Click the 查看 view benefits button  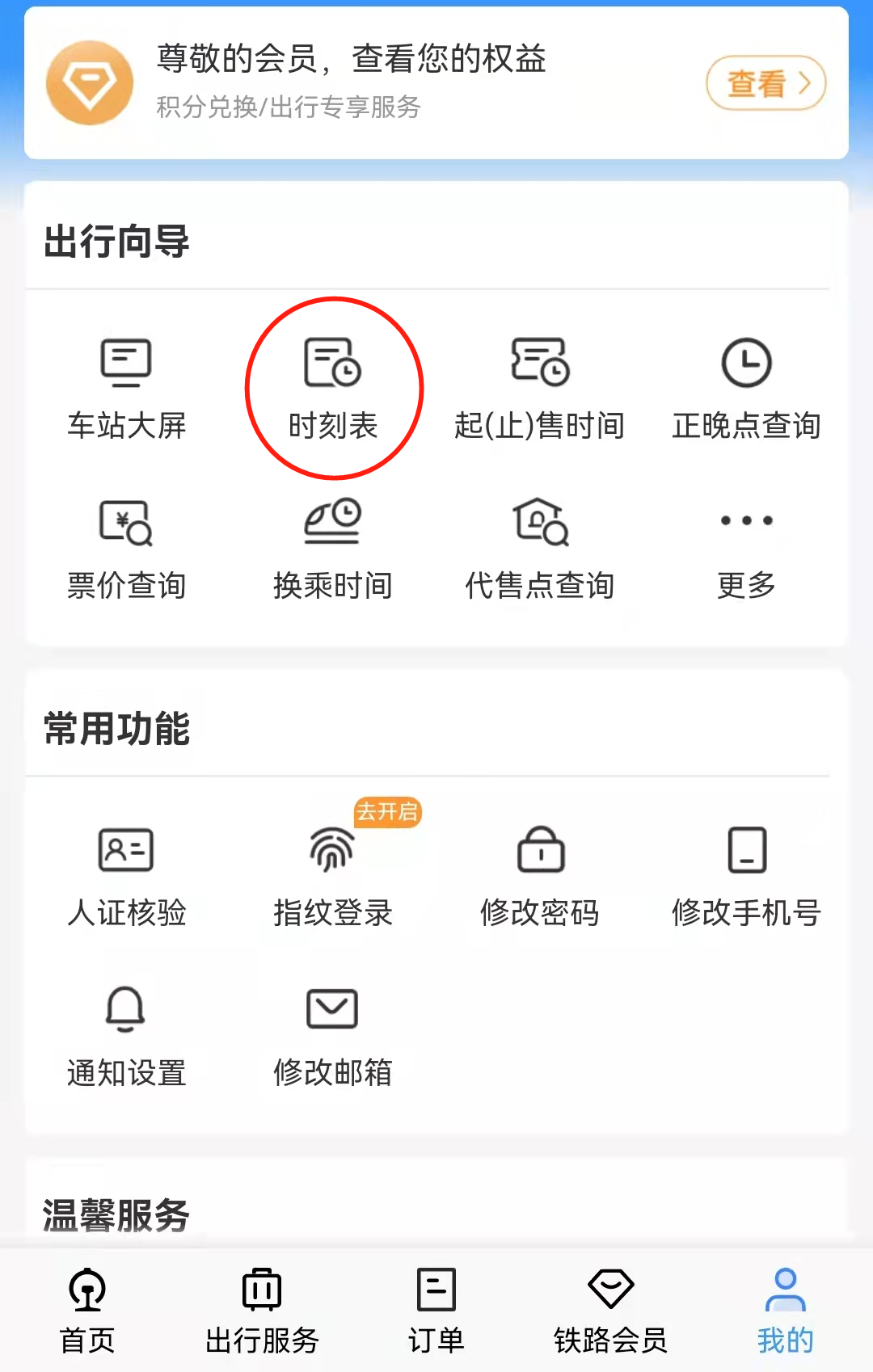point(764,82)
